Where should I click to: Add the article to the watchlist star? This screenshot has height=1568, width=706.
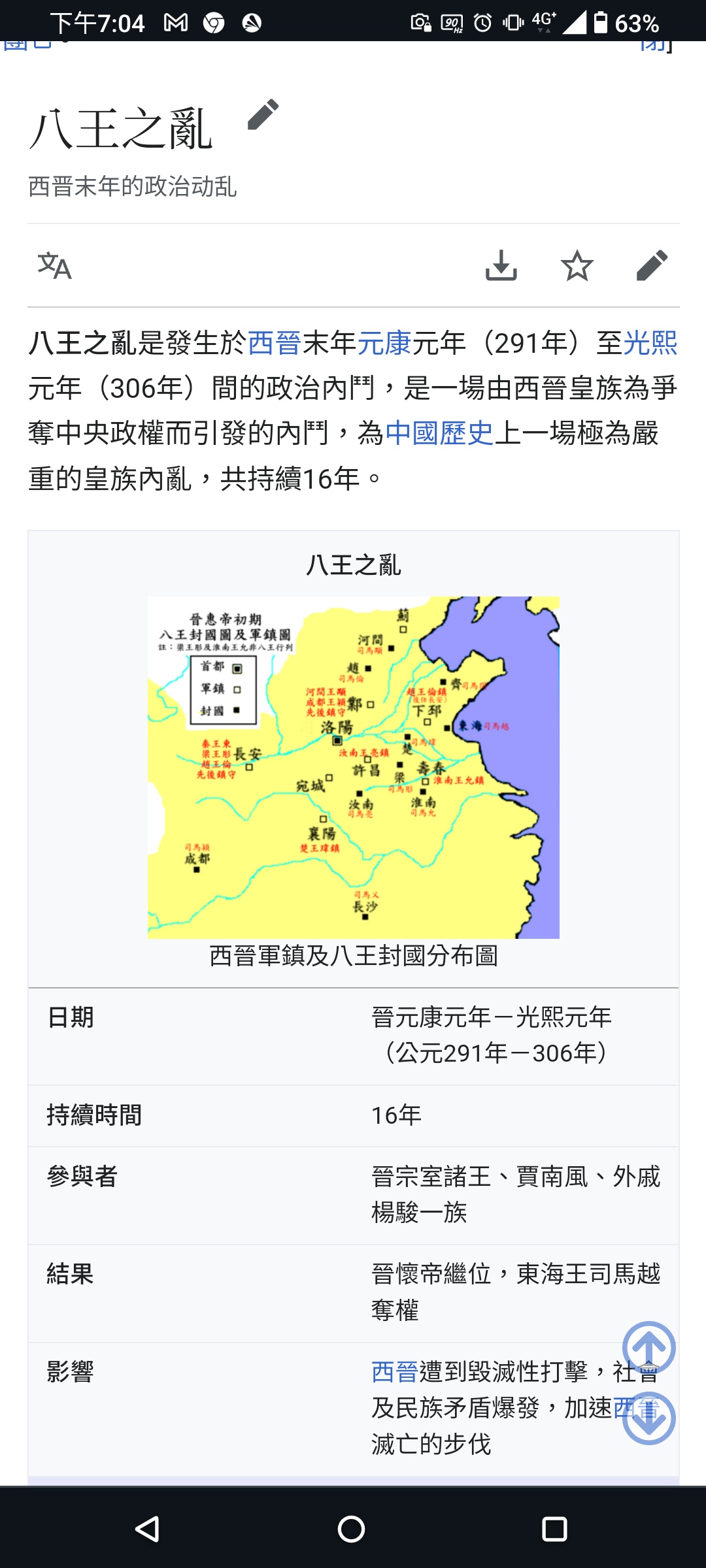(x=577, y=265)
